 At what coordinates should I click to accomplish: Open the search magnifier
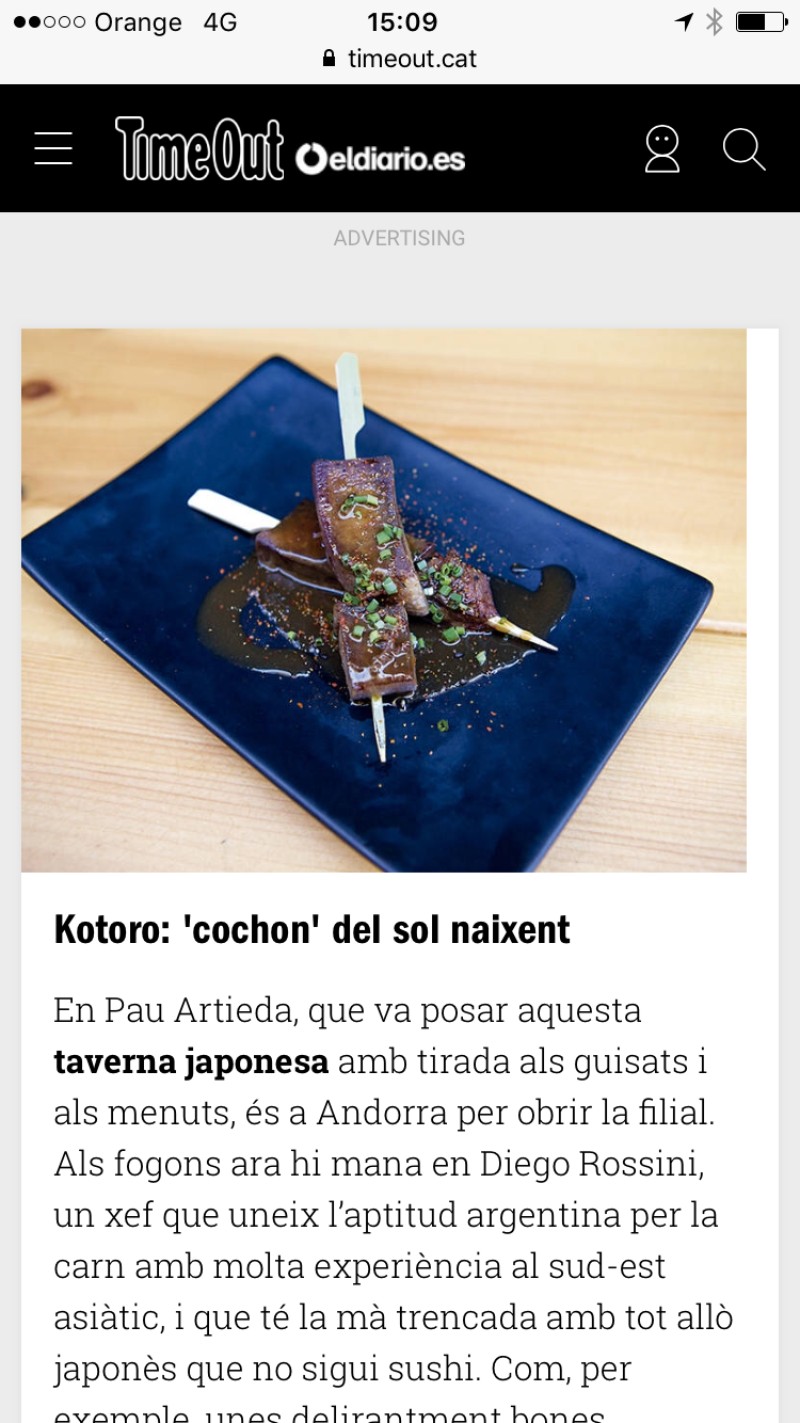[x=743, y=149]
